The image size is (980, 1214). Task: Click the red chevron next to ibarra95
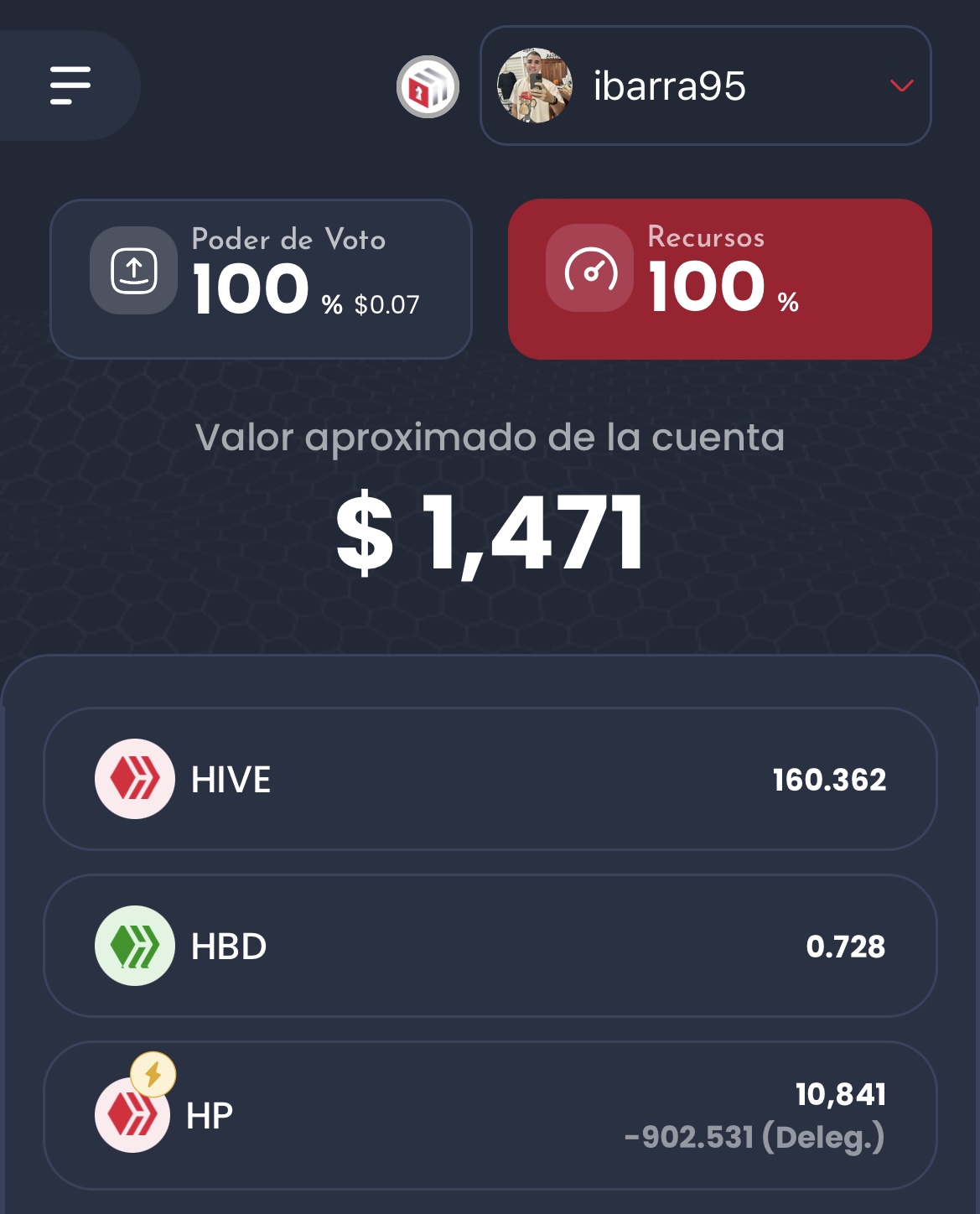click(900, 84)
